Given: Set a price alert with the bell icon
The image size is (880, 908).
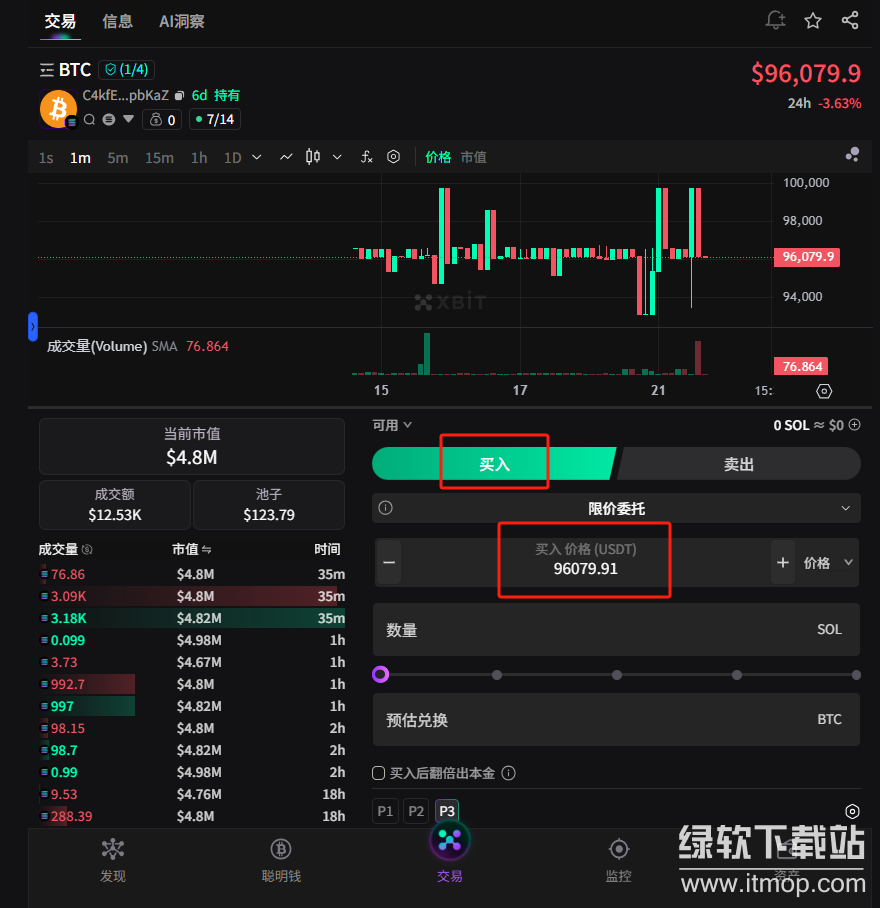Looking at the screenshot, I should [775, 20].
